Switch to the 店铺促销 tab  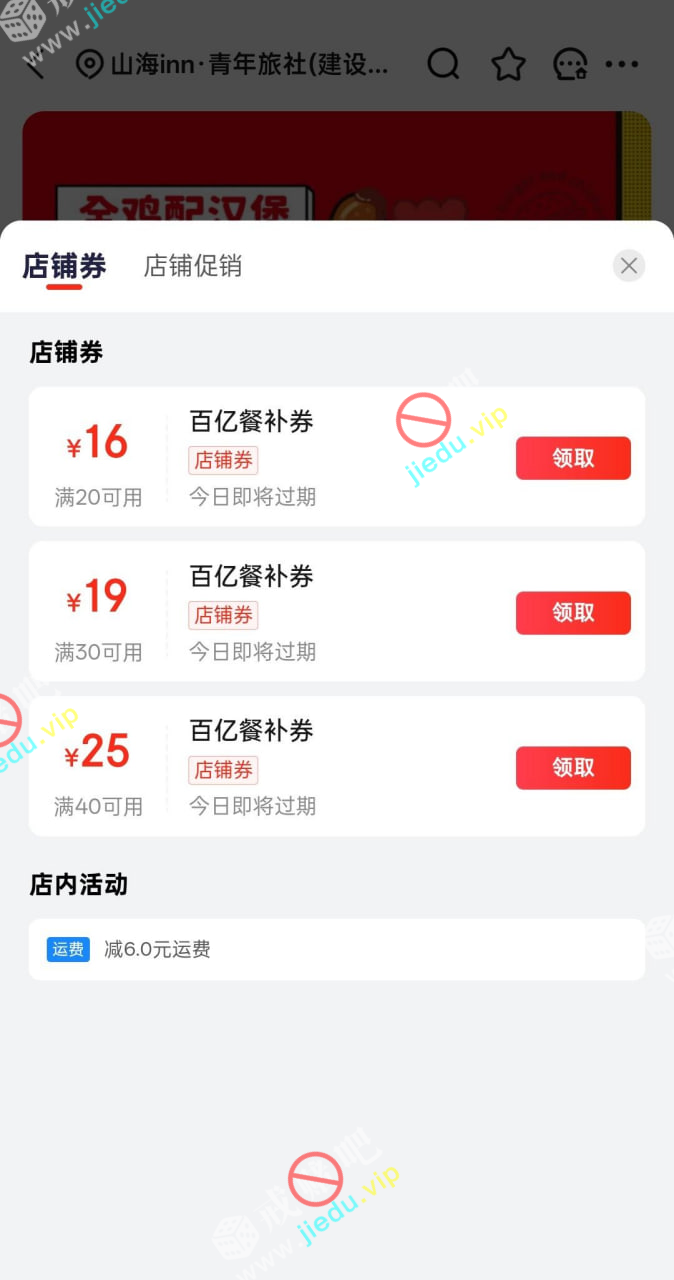click(x=192, y=266)
